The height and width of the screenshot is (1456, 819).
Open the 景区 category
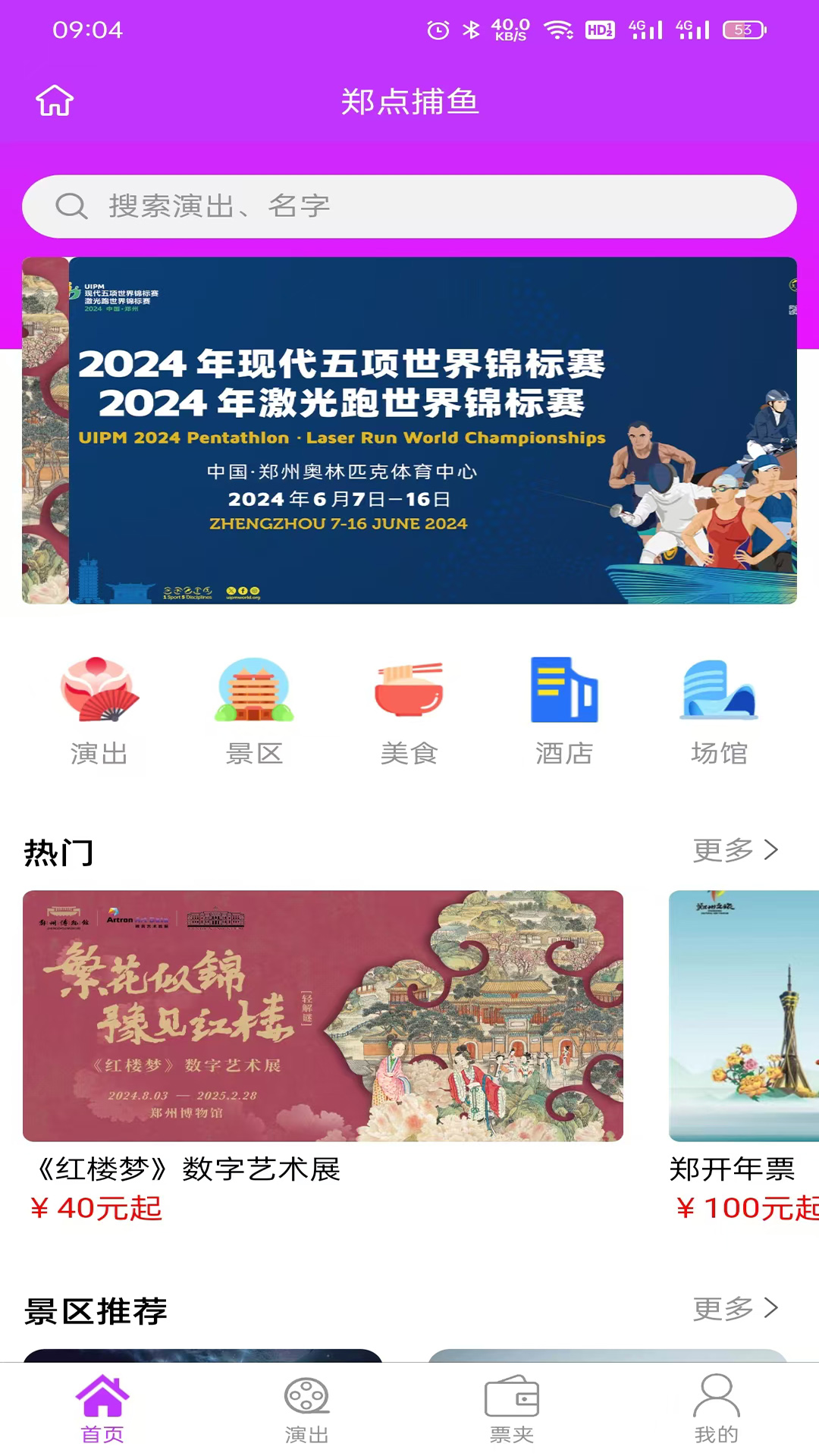[254, 710]
